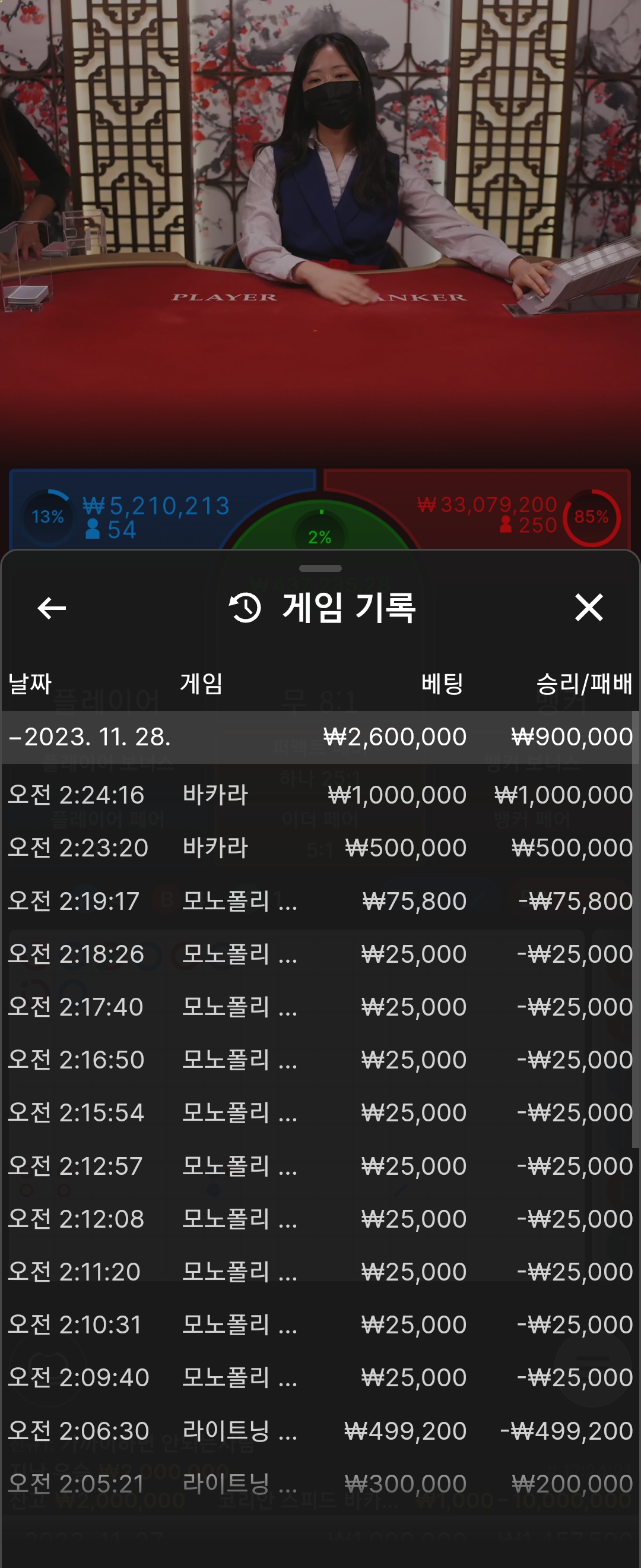The height and width of the screenshot is (1568, 641).
Task: Tap the sheet's drag handle
Action: click(320, 568)
